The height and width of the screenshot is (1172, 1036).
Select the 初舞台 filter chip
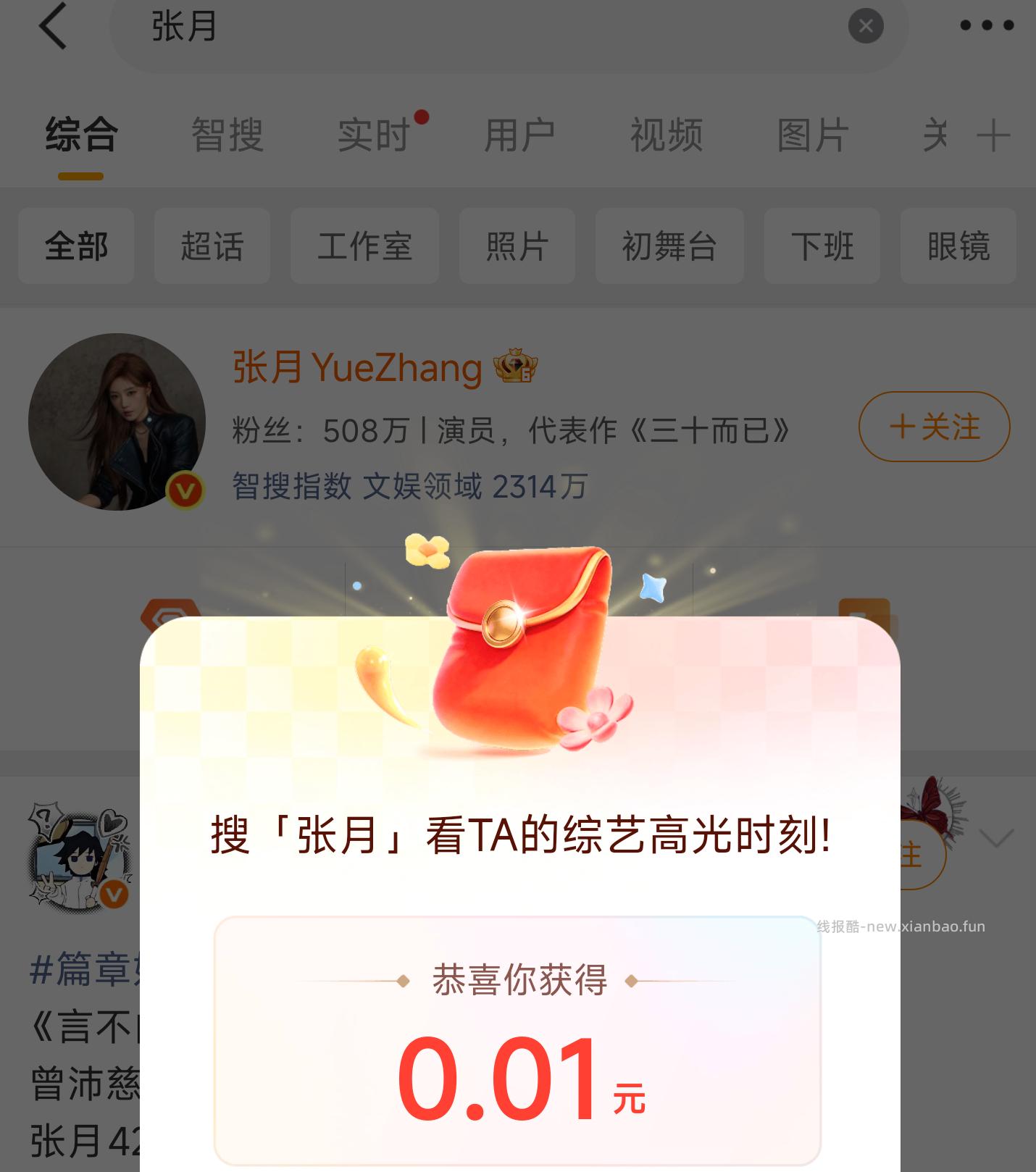pyautogui.click(x=669, y=246)
